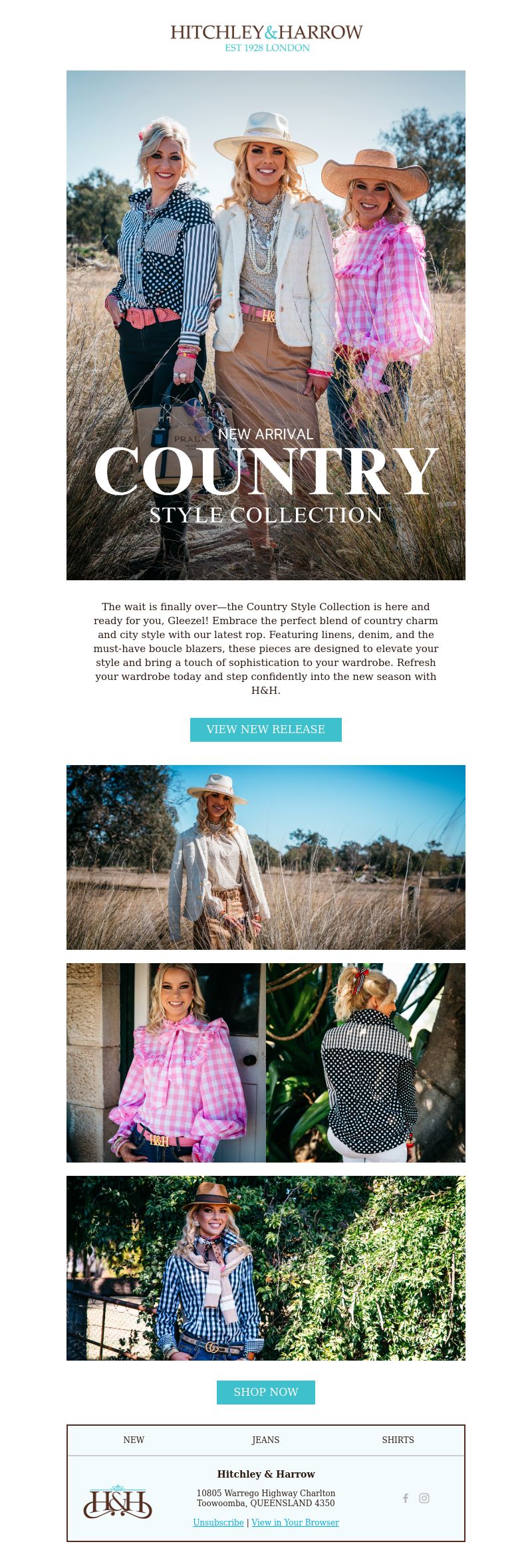Open the polka dot shirt back photo
Screen dimensions: 532x1568
pos(366,1062)
